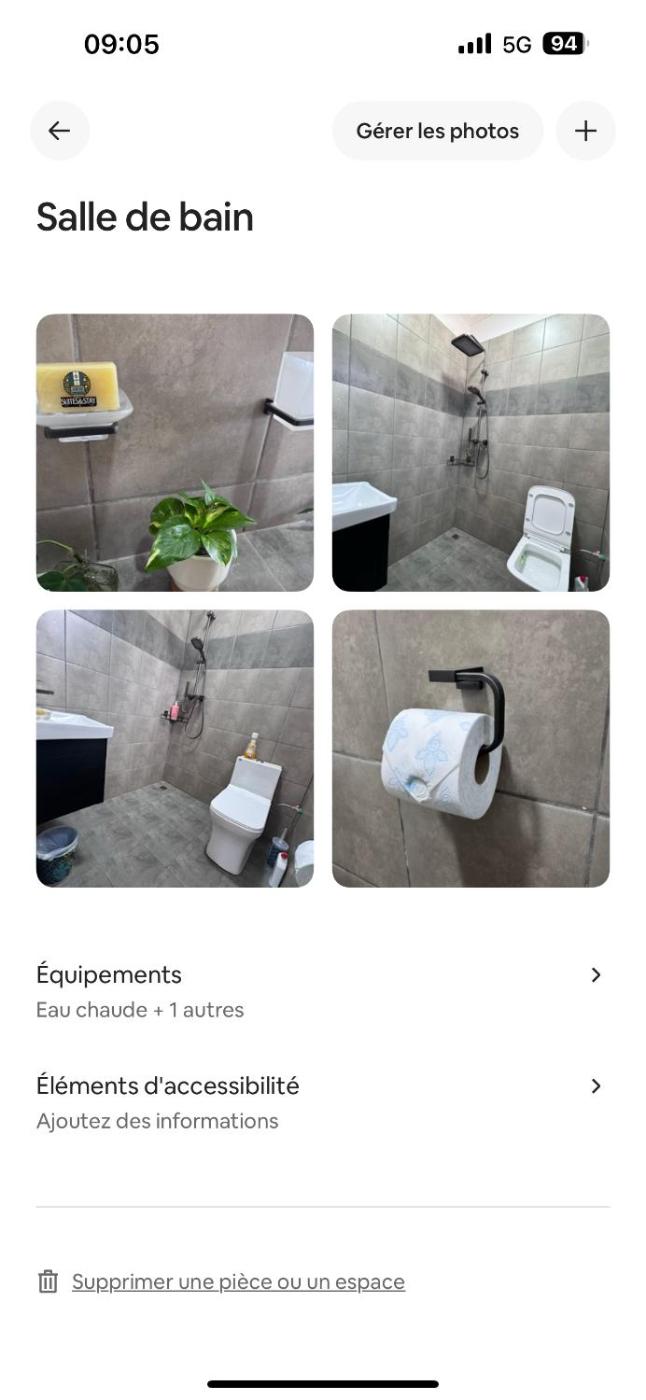This screenshot has height=1400, width=646.
Task: Open Équipements settings row
Action: click(322, 990)
